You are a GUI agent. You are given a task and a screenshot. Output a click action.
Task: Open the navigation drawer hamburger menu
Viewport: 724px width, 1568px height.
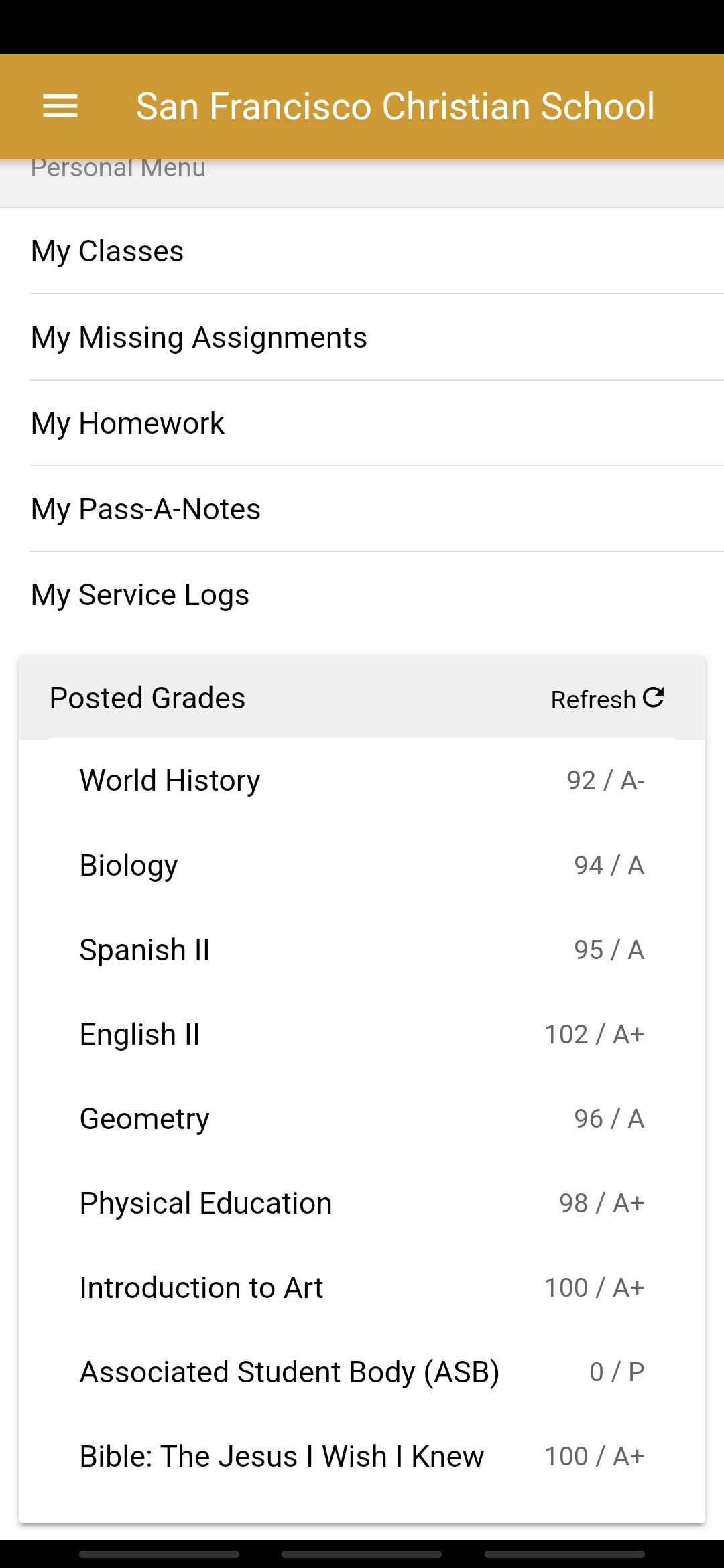coord(61,105)
